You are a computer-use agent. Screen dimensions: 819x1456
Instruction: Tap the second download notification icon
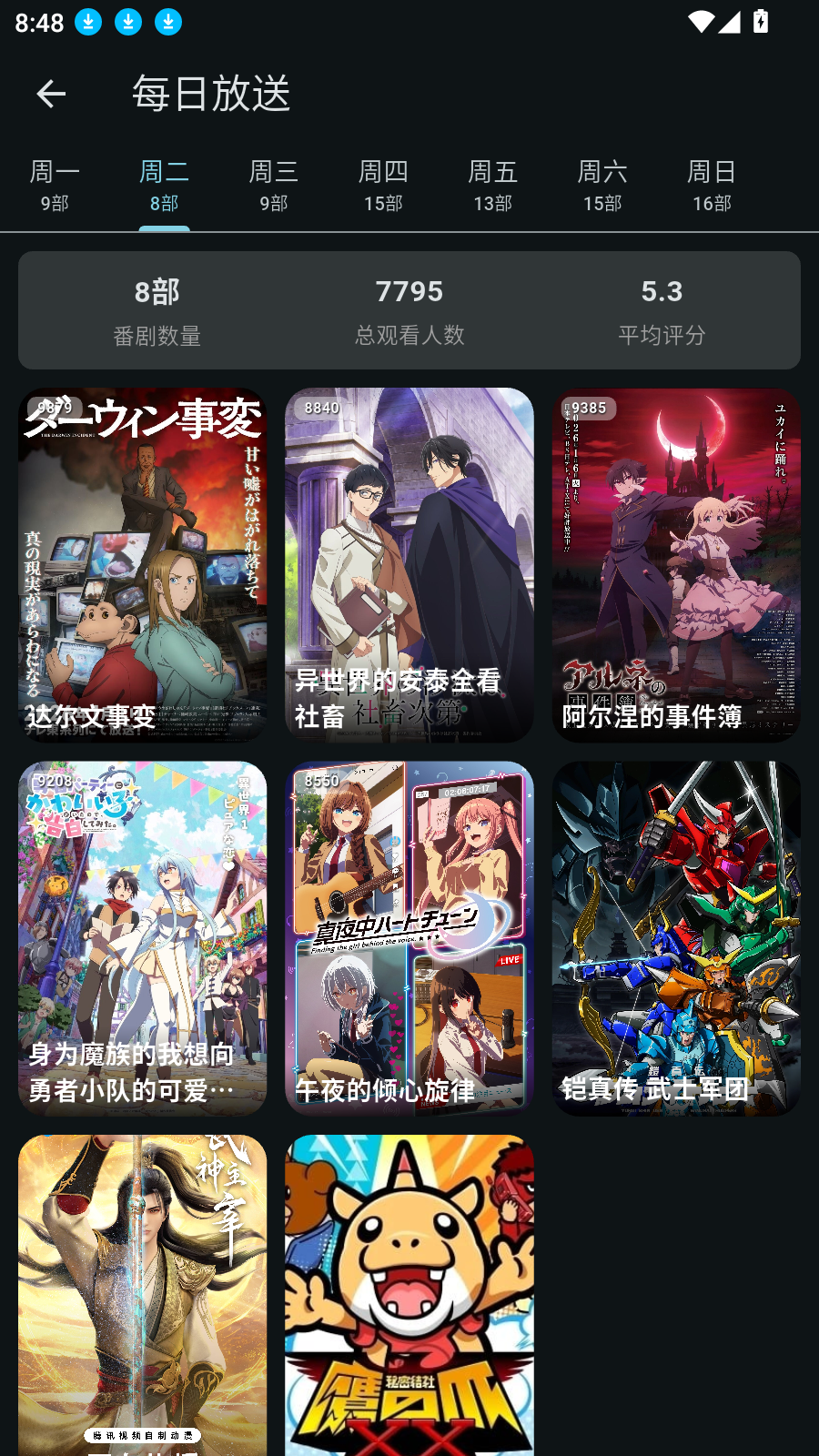(126, 23)
